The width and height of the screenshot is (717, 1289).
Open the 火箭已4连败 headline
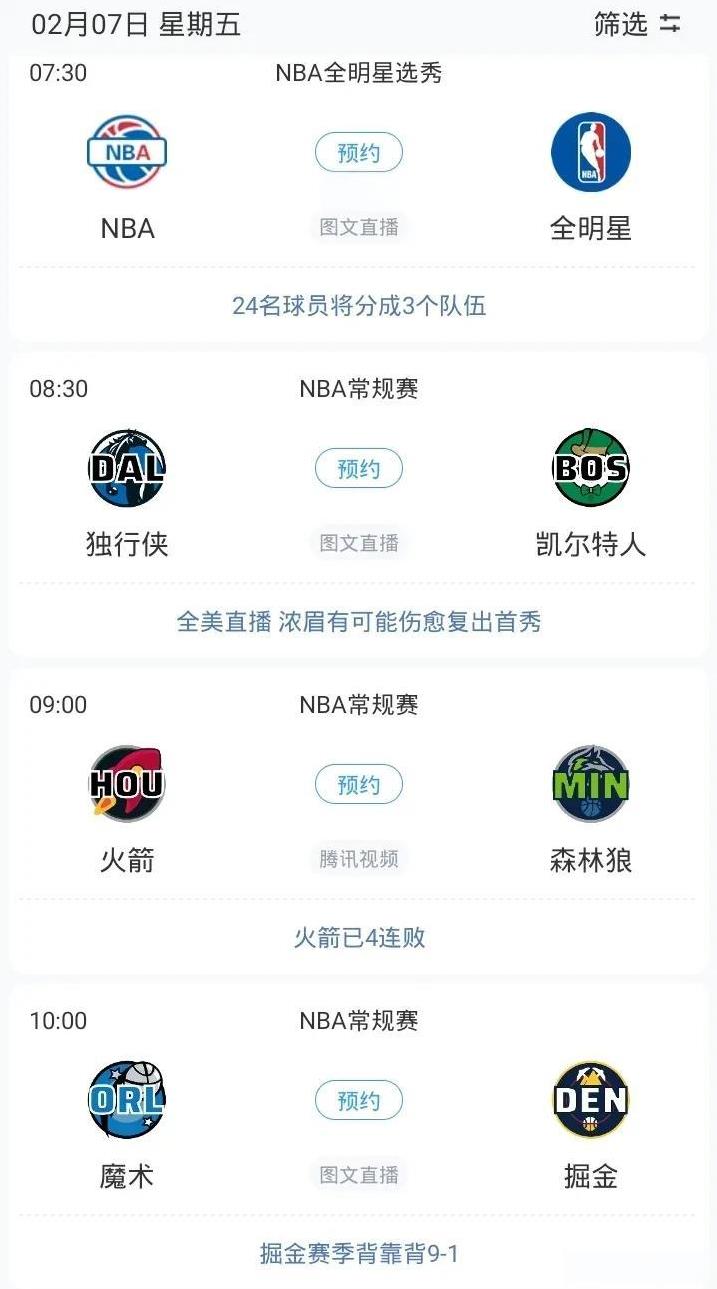click(x=359, y=937)
